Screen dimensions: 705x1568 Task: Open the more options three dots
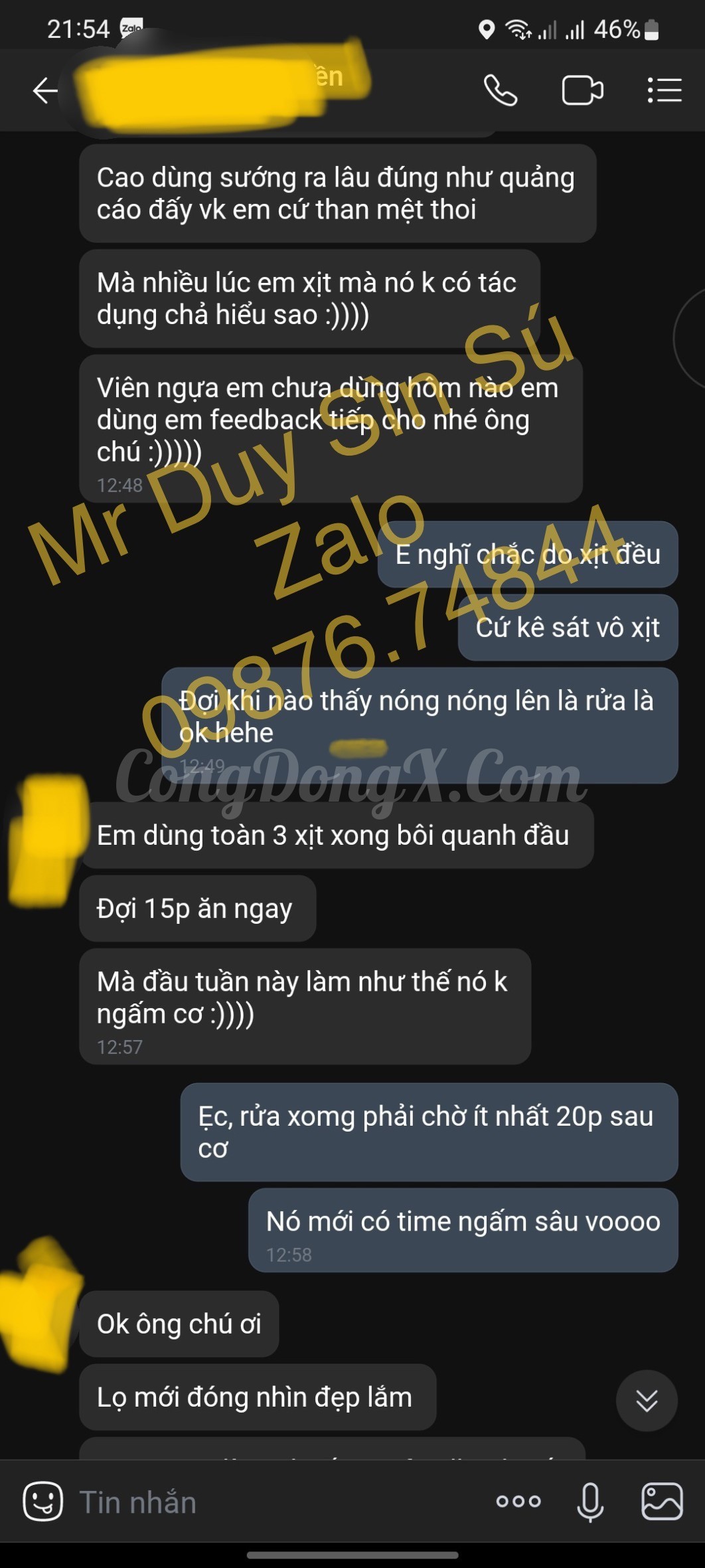click(x=518, y=1501)
